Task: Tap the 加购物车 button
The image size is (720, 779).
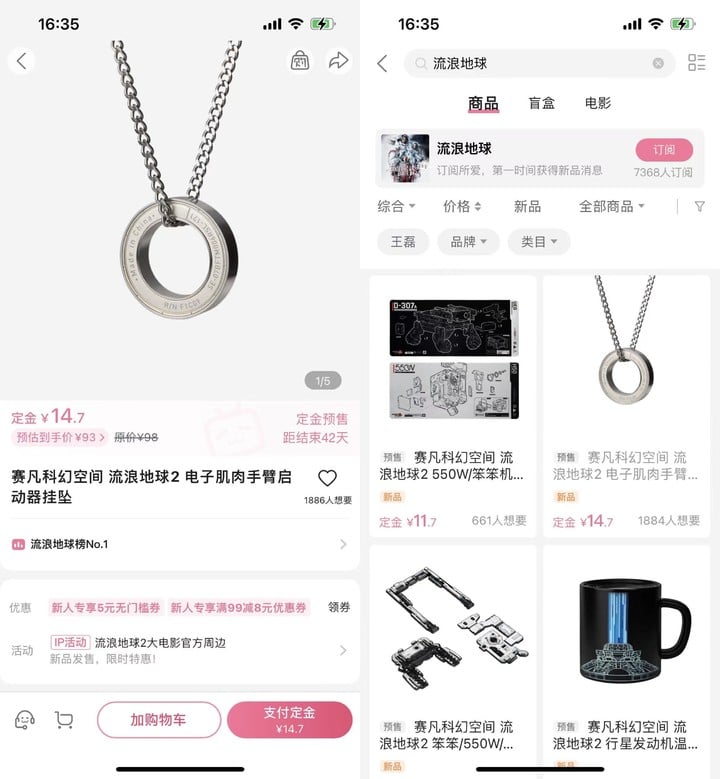Action: click(x=158, y=720)
